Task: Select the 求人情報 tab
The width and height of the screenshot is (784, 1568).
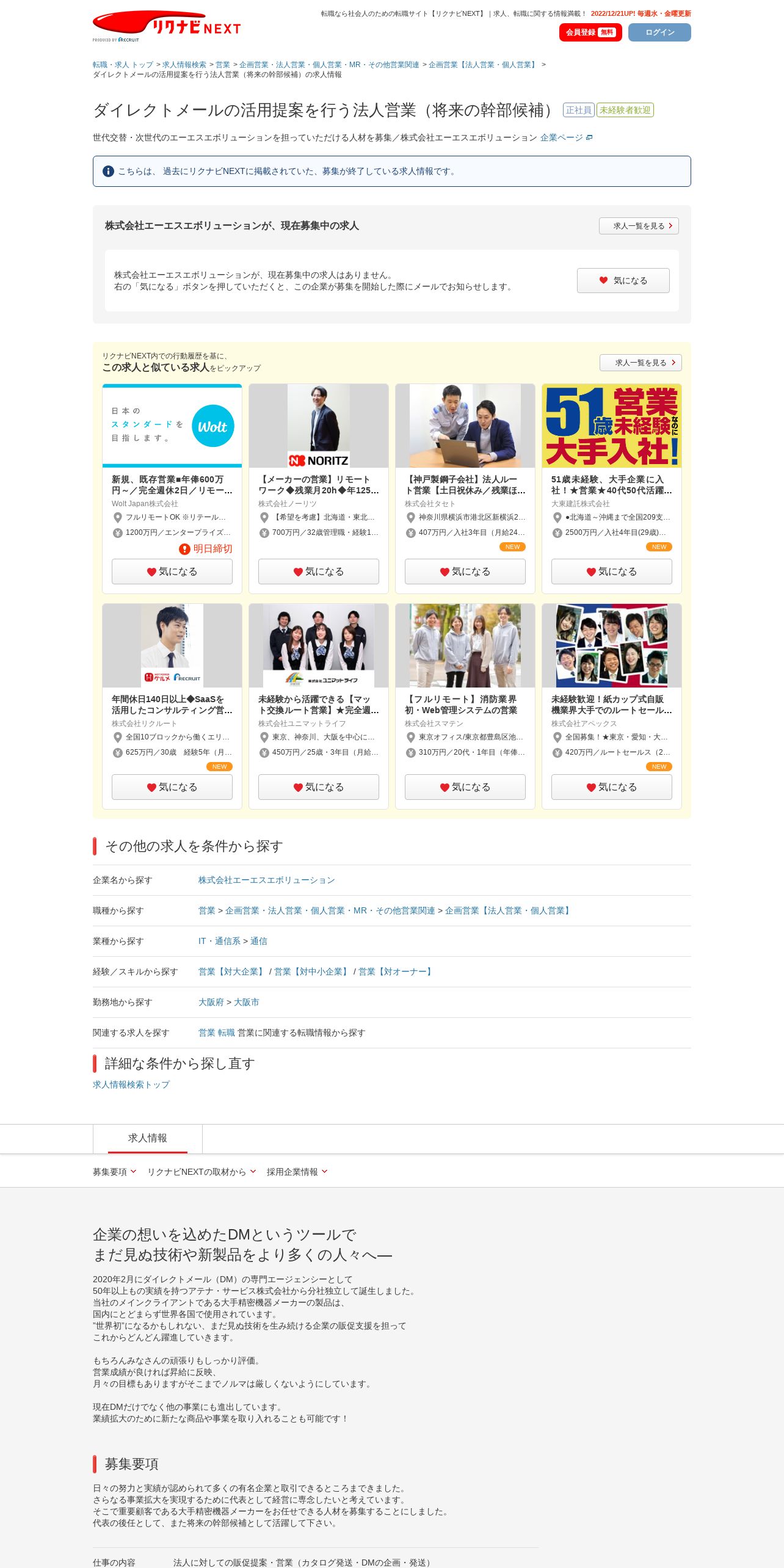Action: pos(148,1139)
